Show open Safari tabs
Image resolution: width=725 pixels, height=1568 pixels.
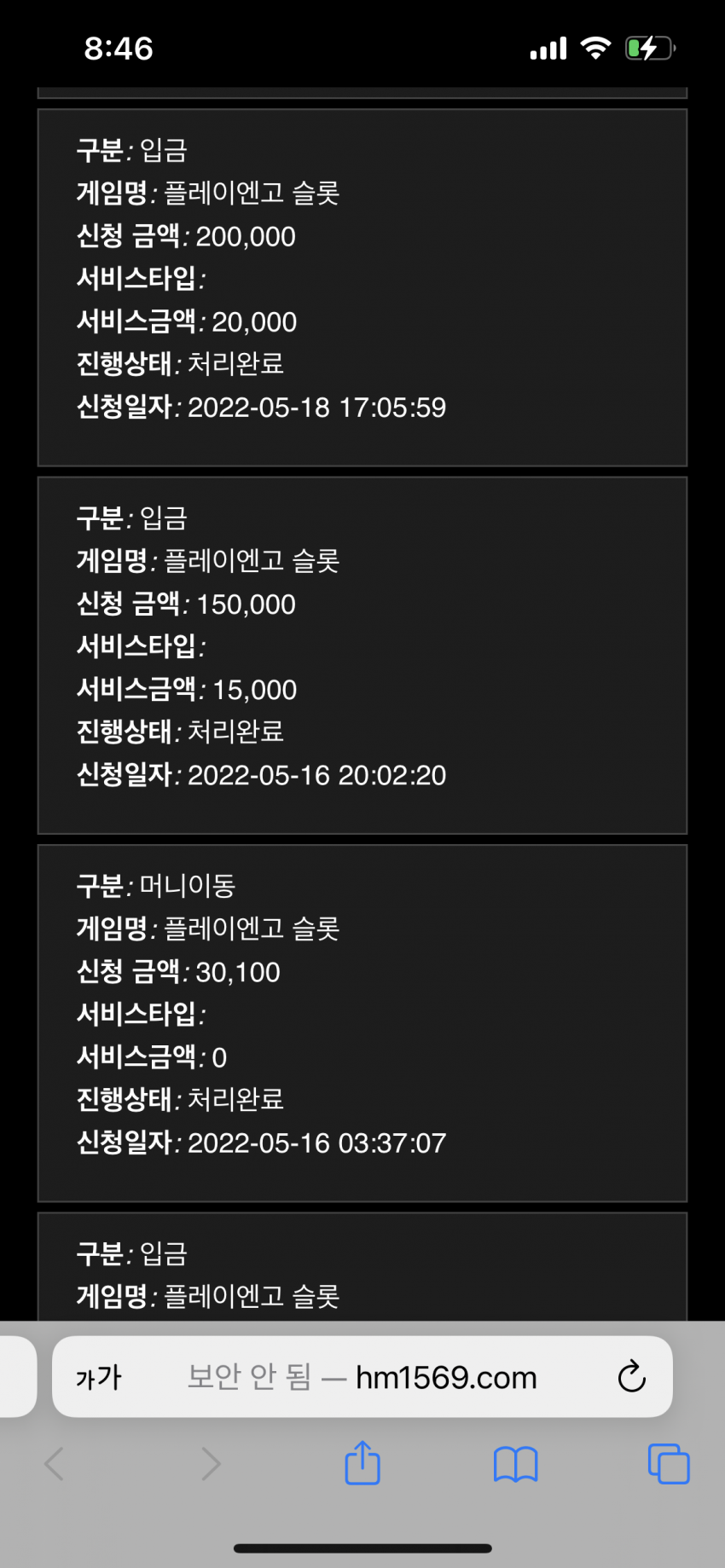click(x=669, y=1464)
